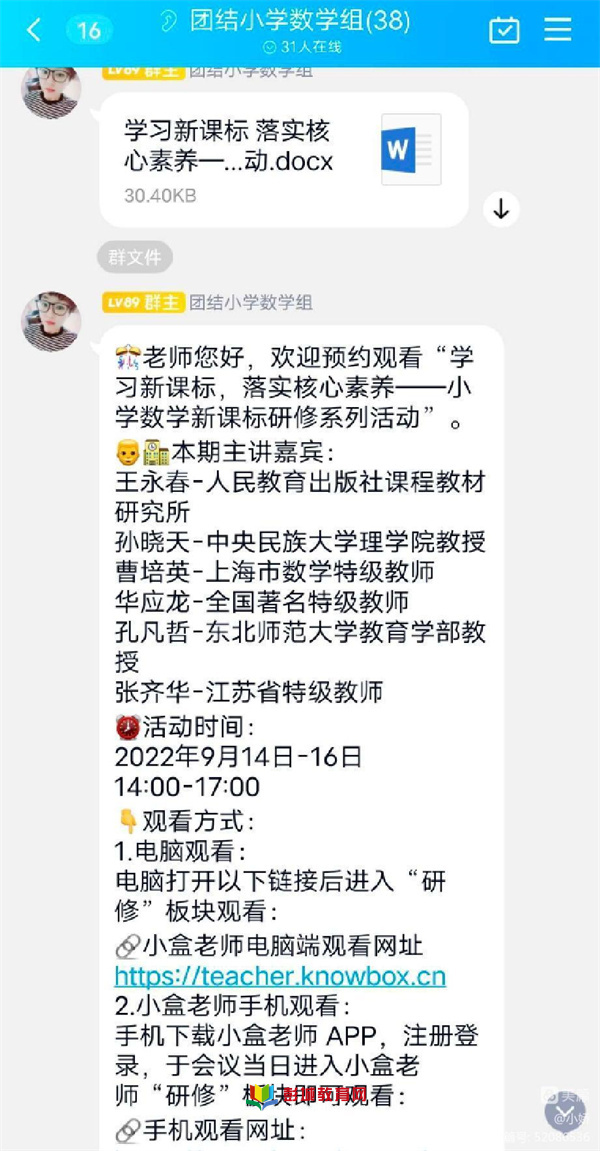Go back to the message list

[34, 30]
